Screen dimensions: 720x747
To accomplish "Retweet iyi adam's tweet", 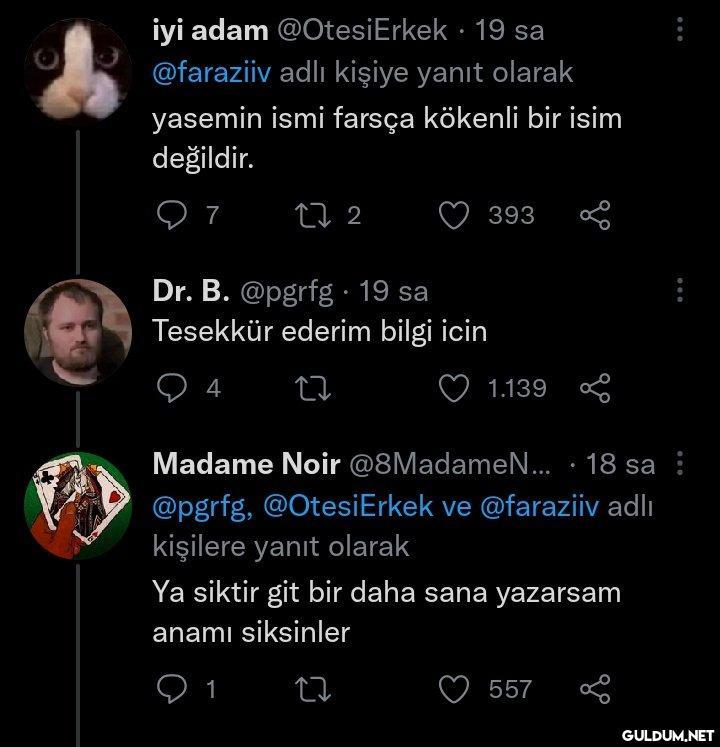I will tap(314, 215).
